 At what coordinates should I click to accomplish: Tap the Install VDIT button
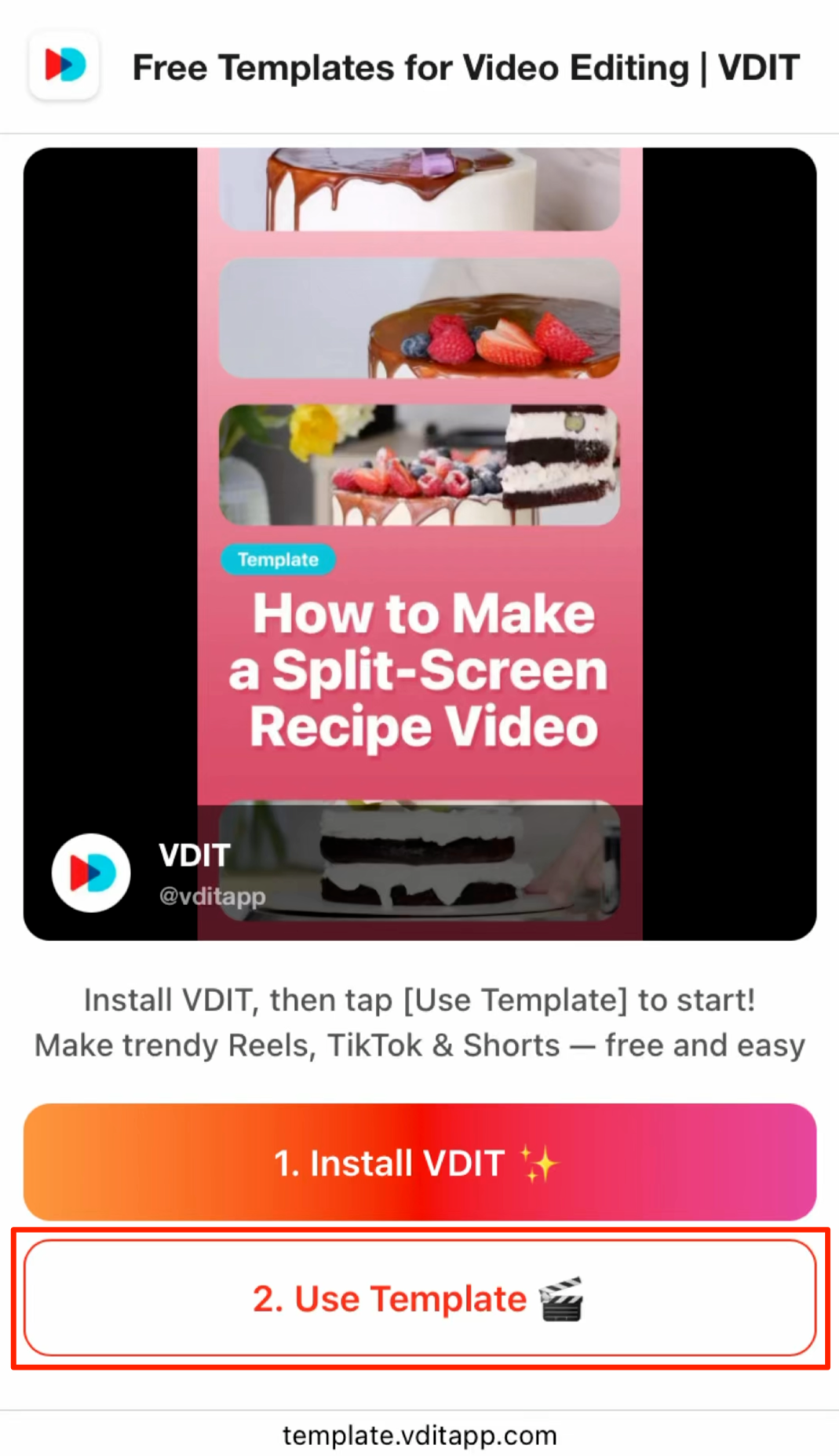click(x=419, y=1162)
